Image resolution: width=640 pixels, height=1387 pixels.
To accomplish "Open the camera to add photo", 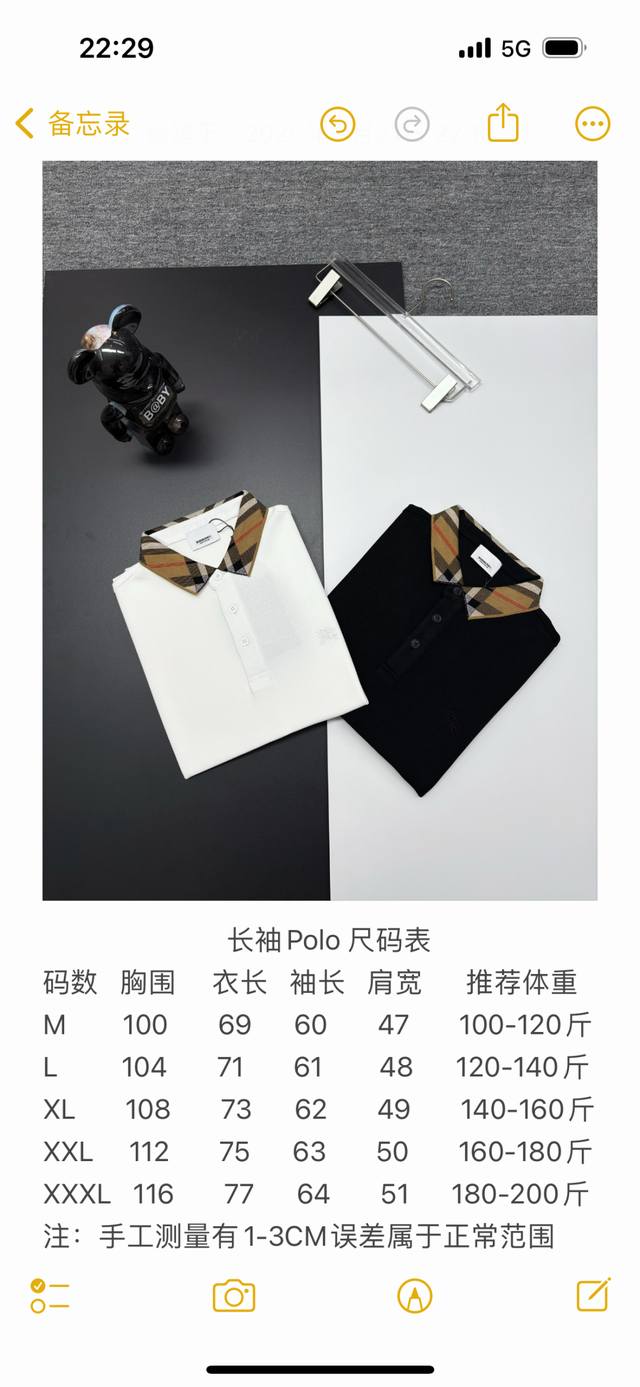I will [x=234, y=1296].
